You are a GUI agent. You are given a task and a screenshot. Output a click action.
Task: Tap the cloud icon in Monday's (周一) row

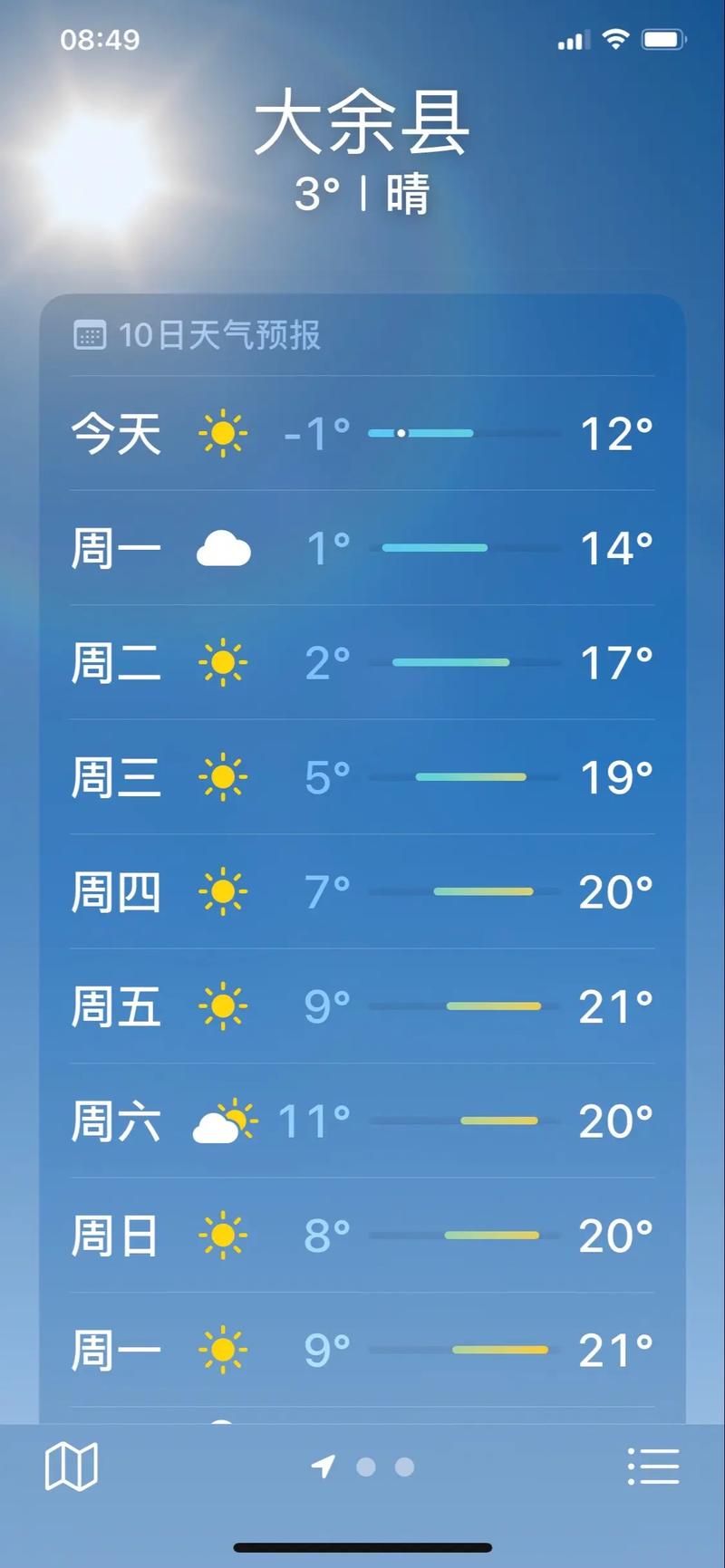pos(223,549)
